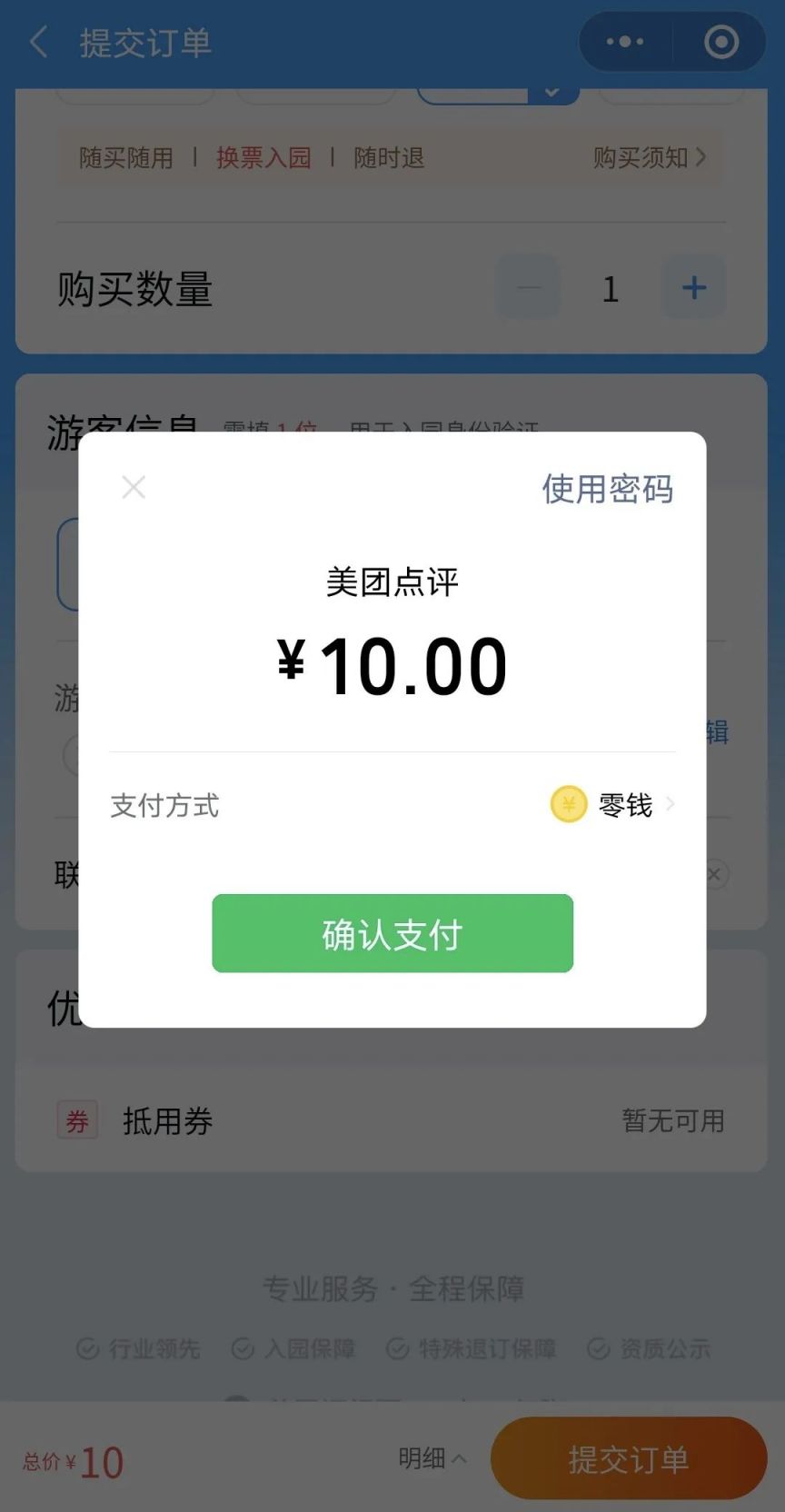Switch to 使用密码 payment verification
Image resolution: width=785 pixels, height=1512 pixels.
(x=607, y=489)
